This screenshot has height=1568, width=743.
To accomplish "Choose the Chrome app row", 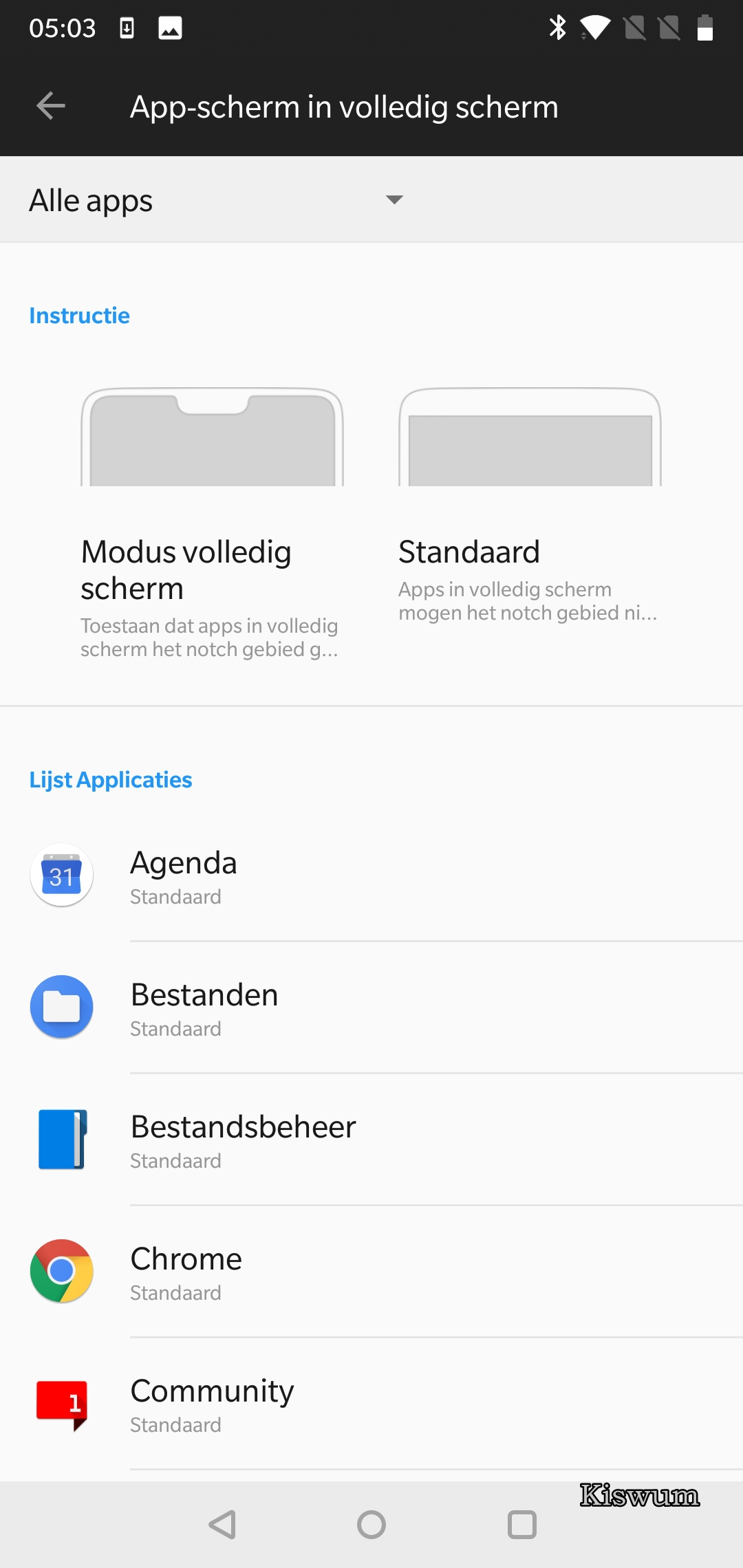I will click(371, 1272).
